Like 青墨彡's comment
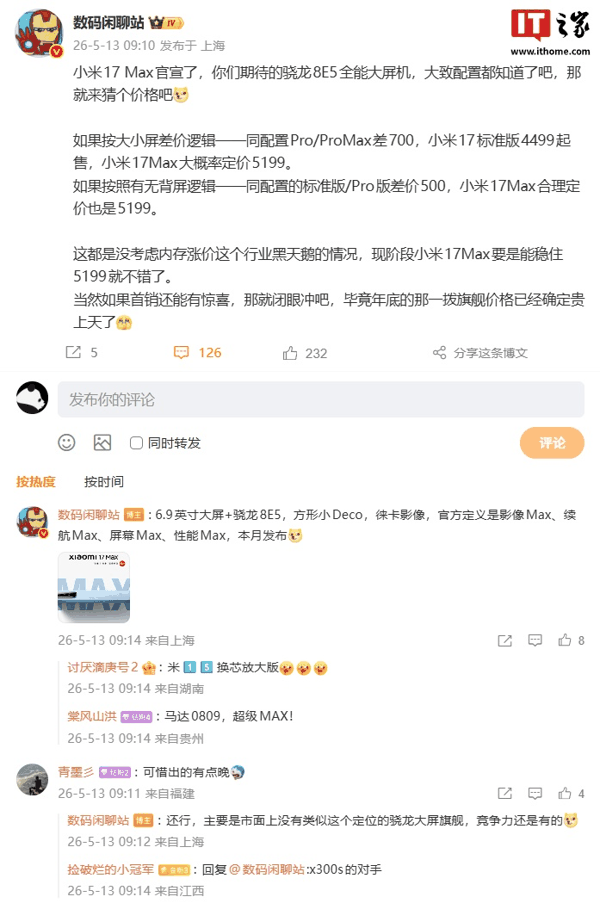600x903 pixels. pyautogui.click(x=571, y=794)
